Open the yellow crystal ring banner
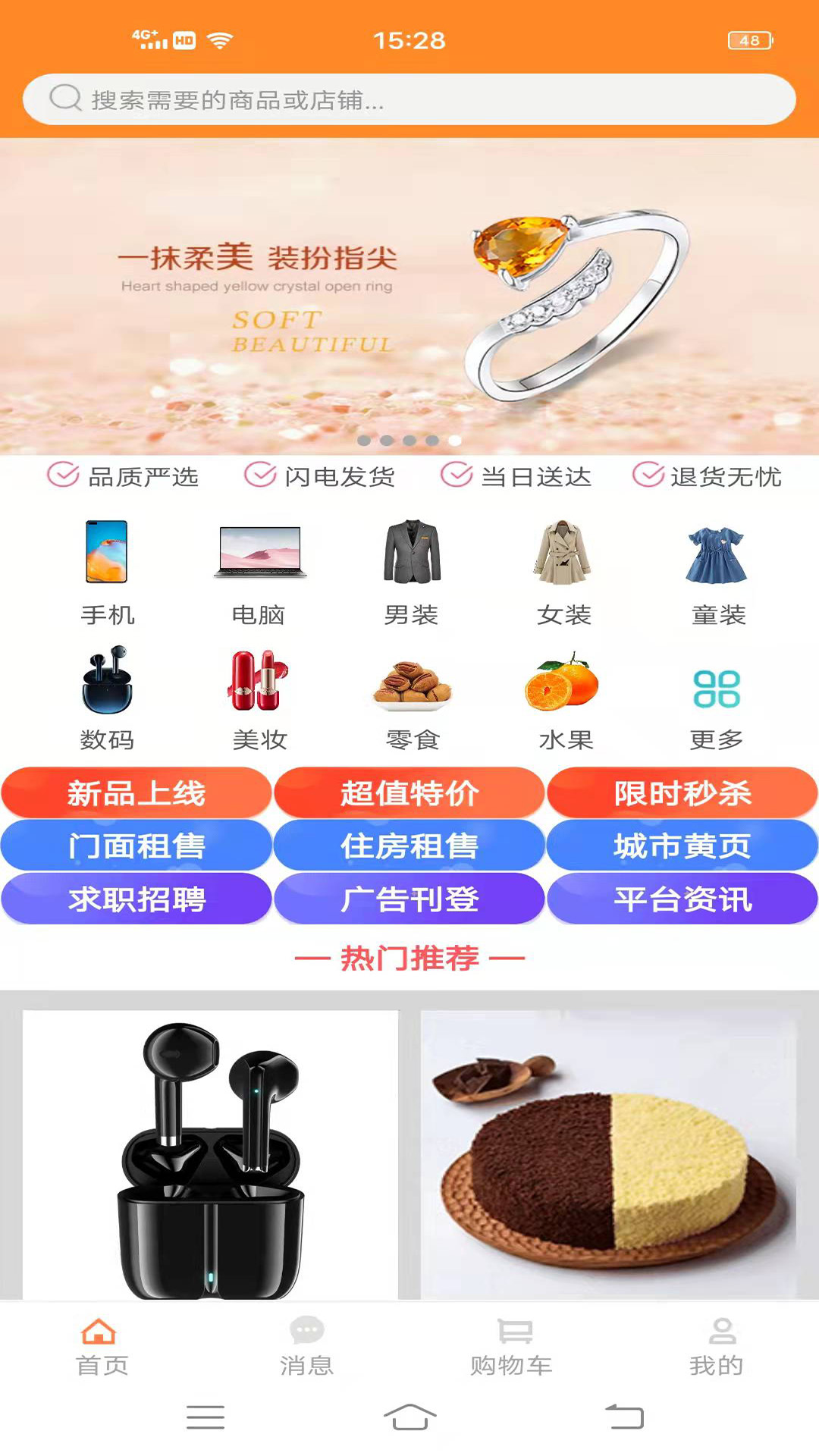The image size is (819, 1456). pyautogui.click(x=409, y=296)
